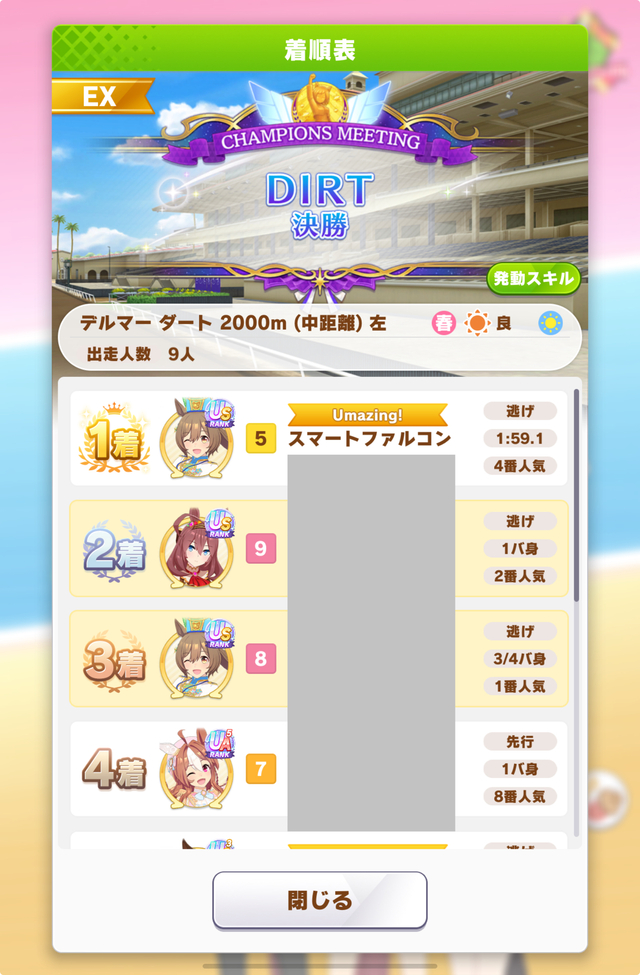
Task: Close the results table with 閉じる
Action: [319, 900]
